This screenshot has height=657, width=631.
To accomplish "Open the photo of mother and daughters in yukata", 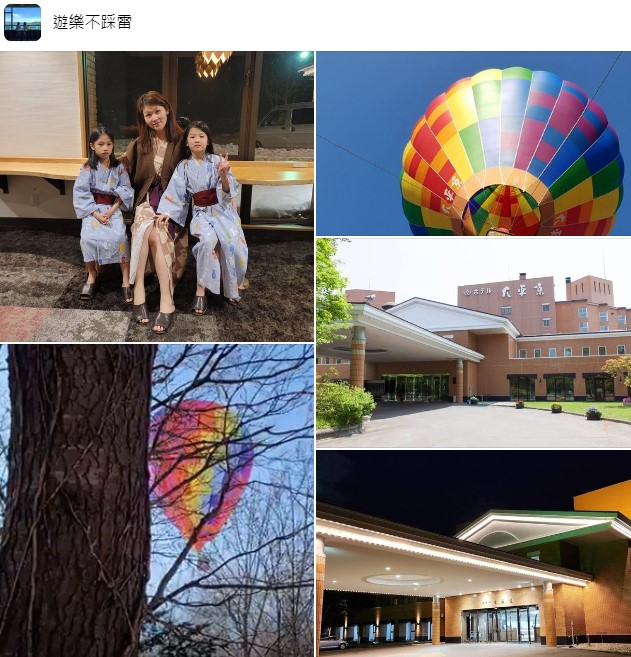I will 157,196.
